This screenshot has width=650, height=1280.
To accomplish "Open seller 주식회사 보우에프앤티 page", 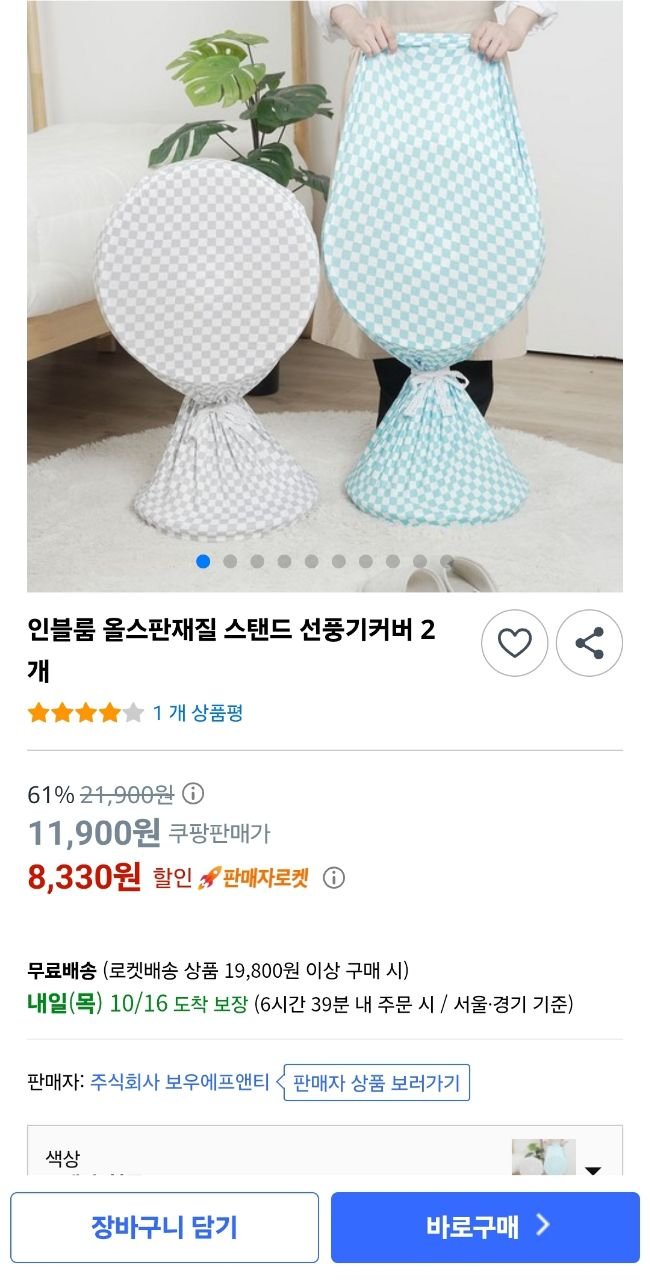I will click(180, 1082).
